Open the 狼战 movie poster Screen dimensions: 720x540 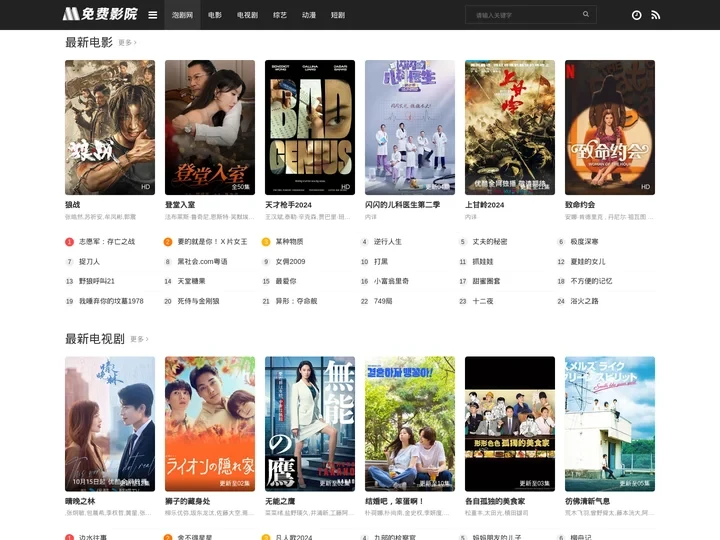pos(110,127)
